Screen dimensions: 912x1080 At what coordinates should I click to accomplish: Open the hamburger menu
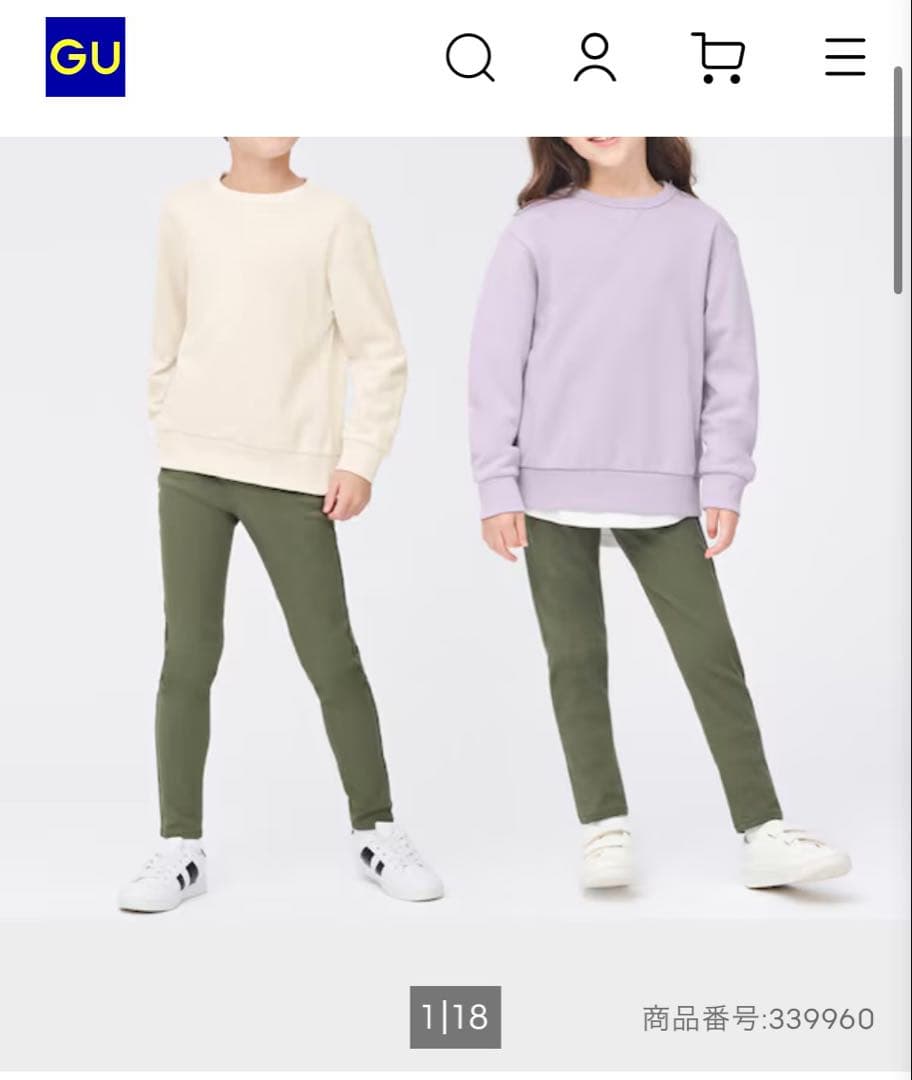(845, 56)
